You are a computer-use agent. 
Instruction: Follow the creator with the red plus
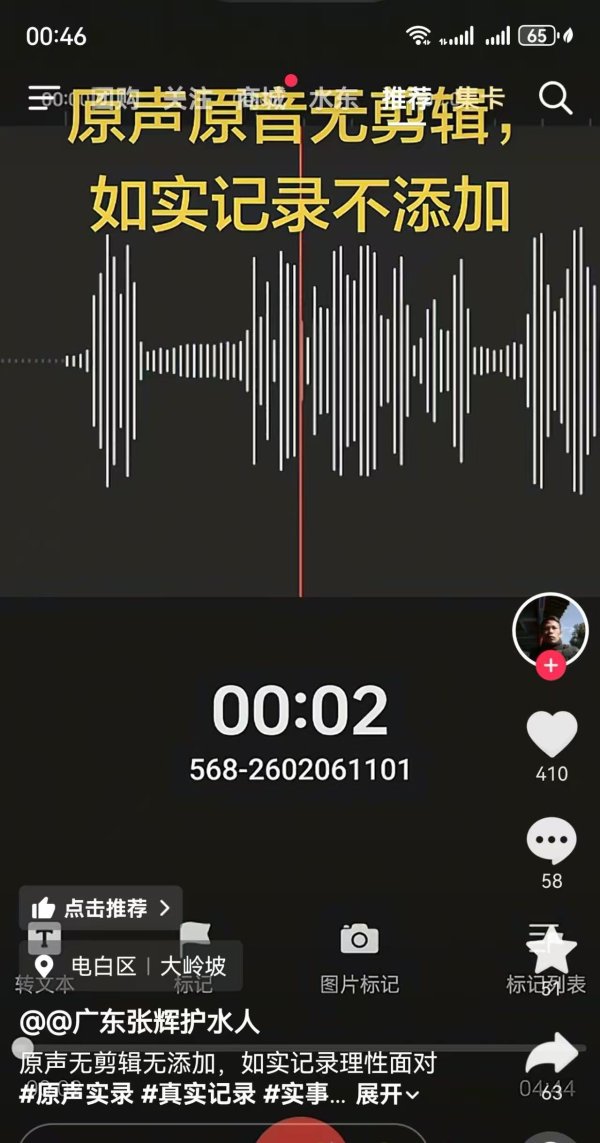coord(550,665)
